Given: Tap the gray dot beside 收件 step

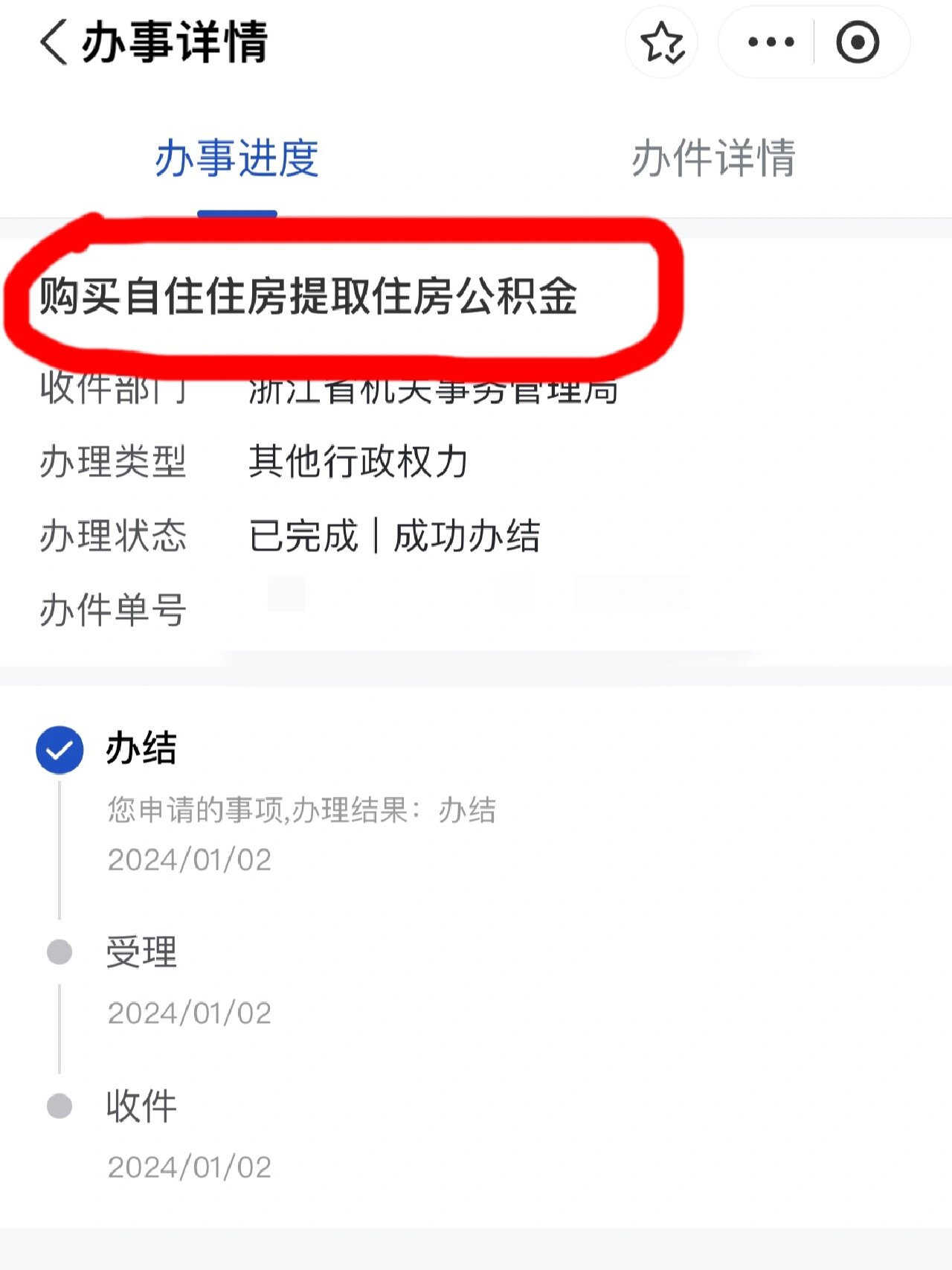Looking at the screenshot, I should (58, 1106).
